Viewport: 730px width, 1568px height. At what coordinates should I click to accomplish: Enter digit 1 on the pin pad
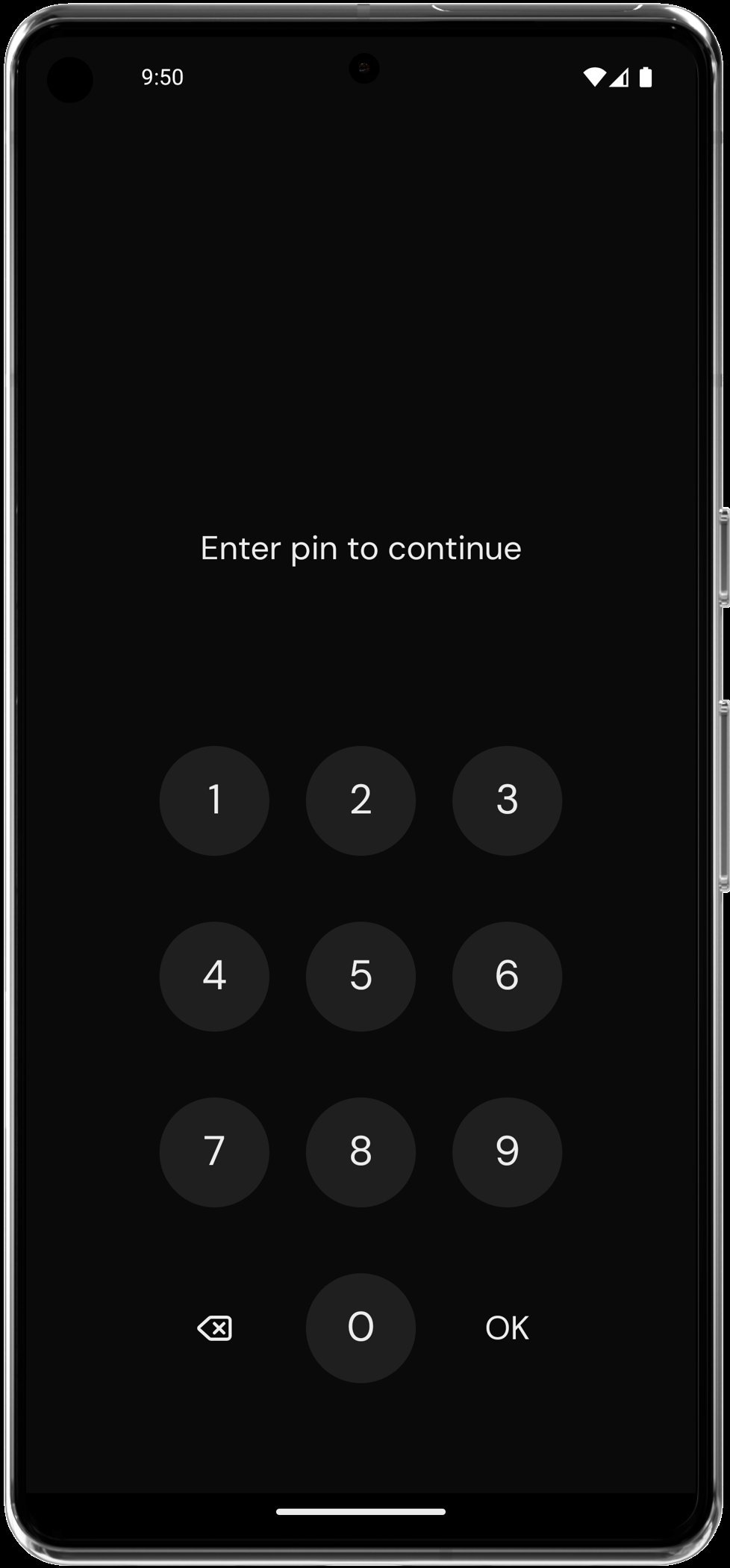(214, 800)
